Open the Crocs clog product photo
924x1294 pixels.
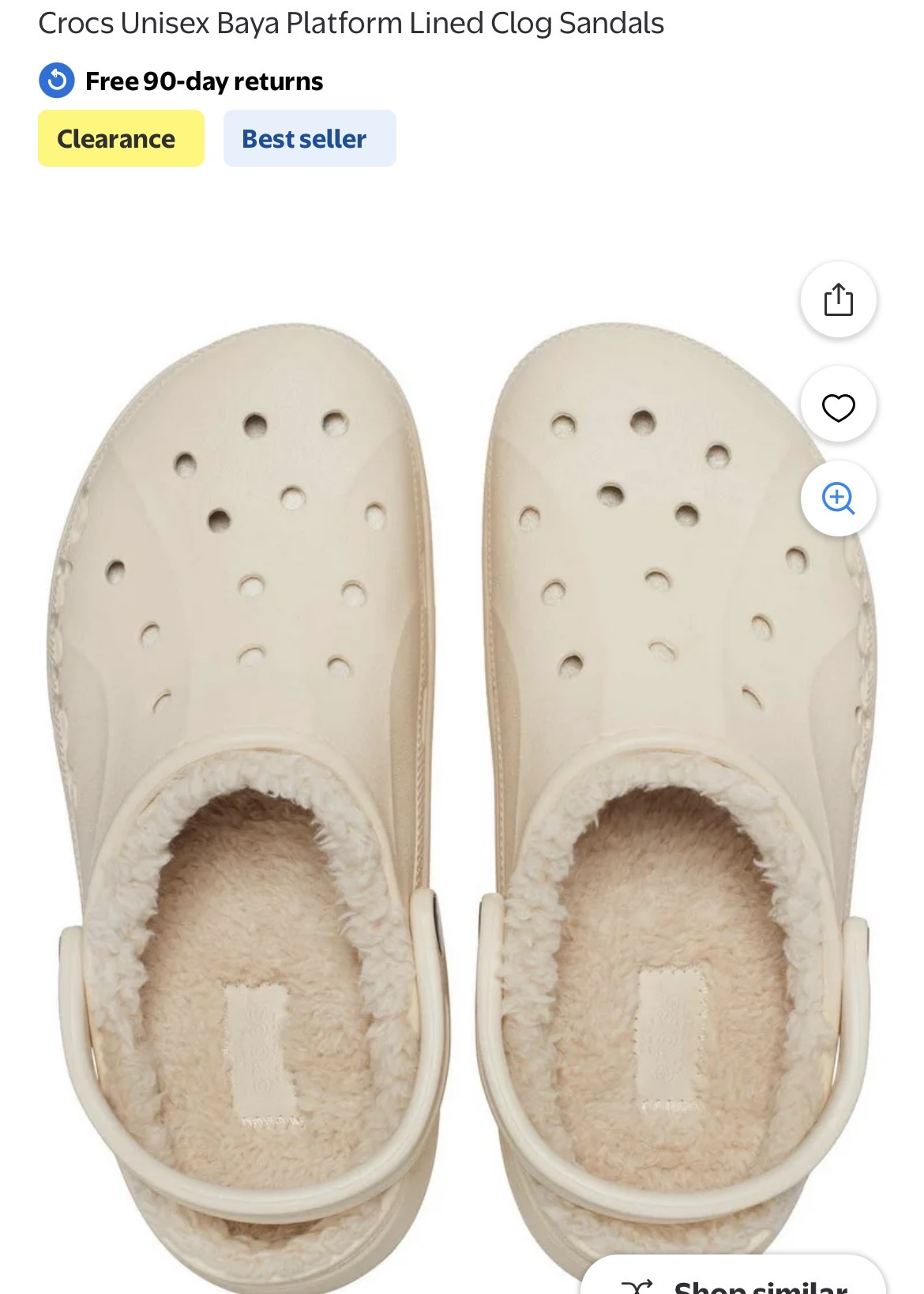(442, 790)
